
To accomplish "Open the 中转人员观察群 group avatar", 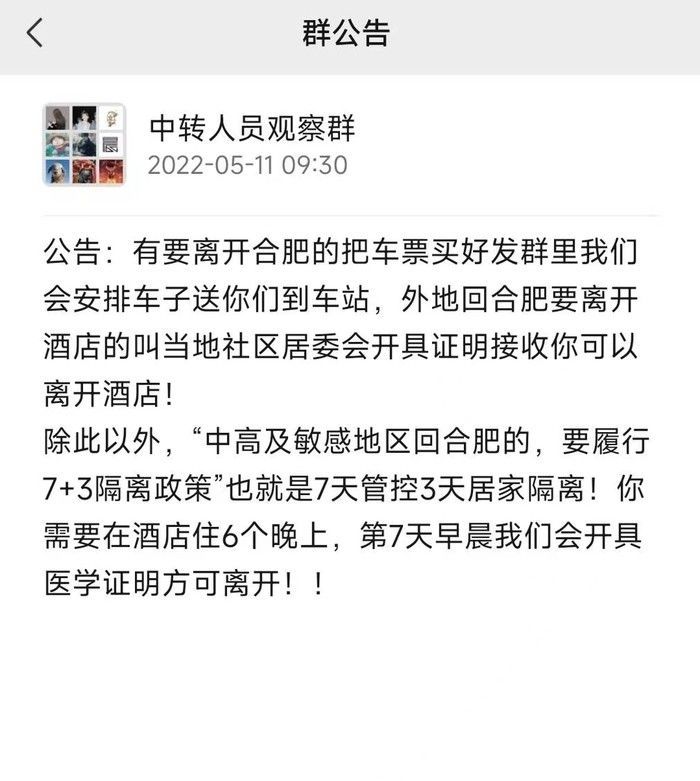I will tap(84, 144).
